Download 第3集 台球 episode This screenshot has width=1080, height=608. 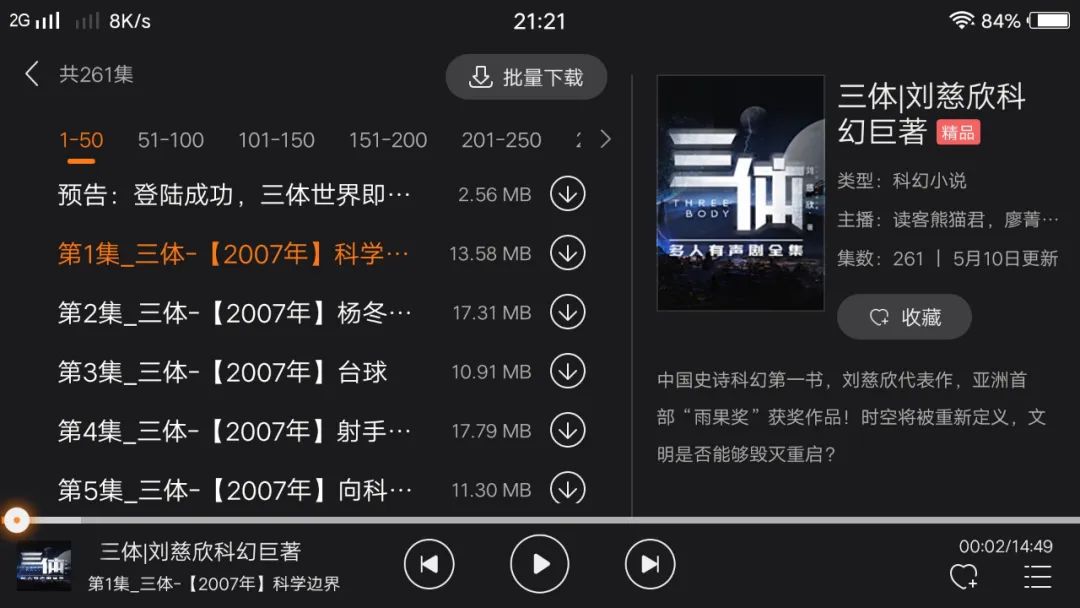pos(567,372)
